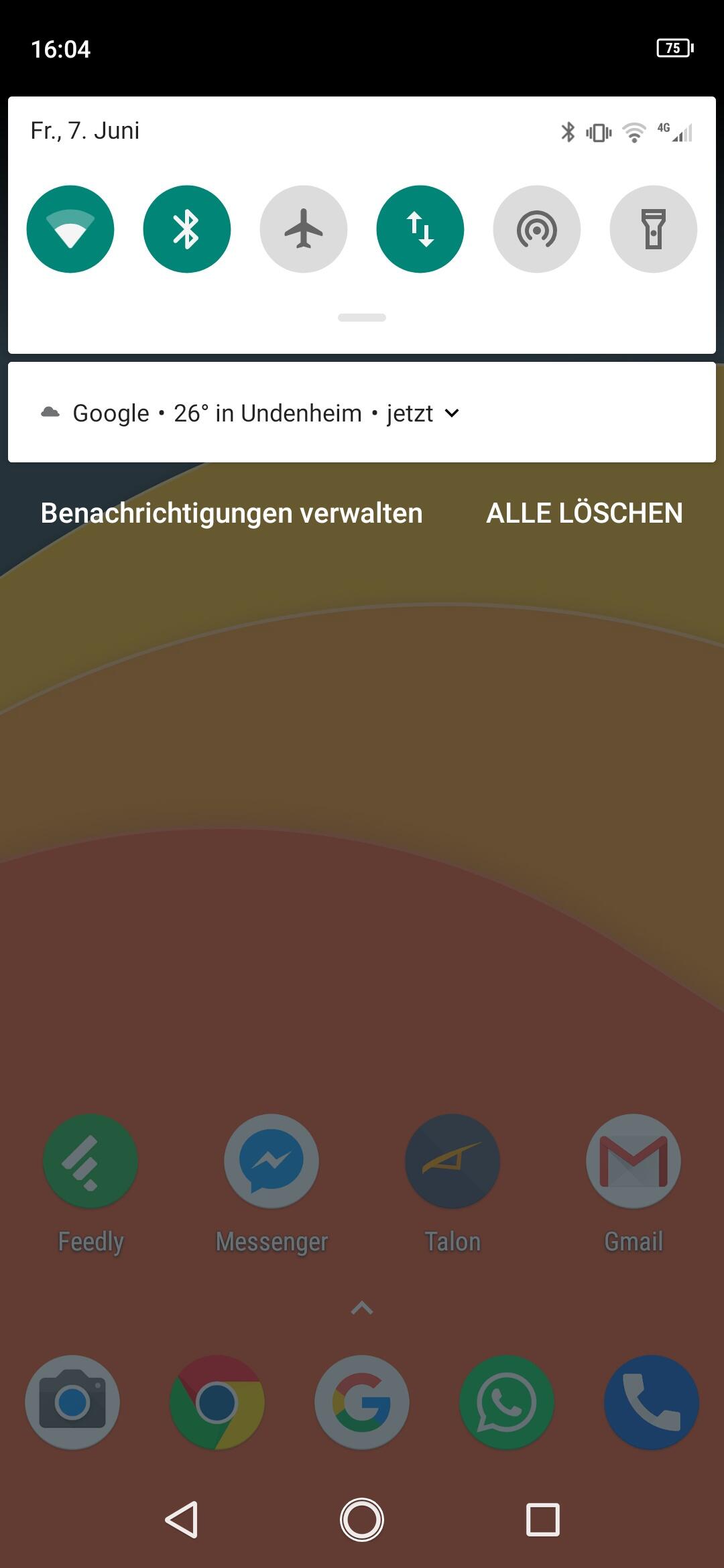The height and width of the screenshot is (1568, 724).
Task: Tap the quick settings panel handle
Action: tap(362, 318)
